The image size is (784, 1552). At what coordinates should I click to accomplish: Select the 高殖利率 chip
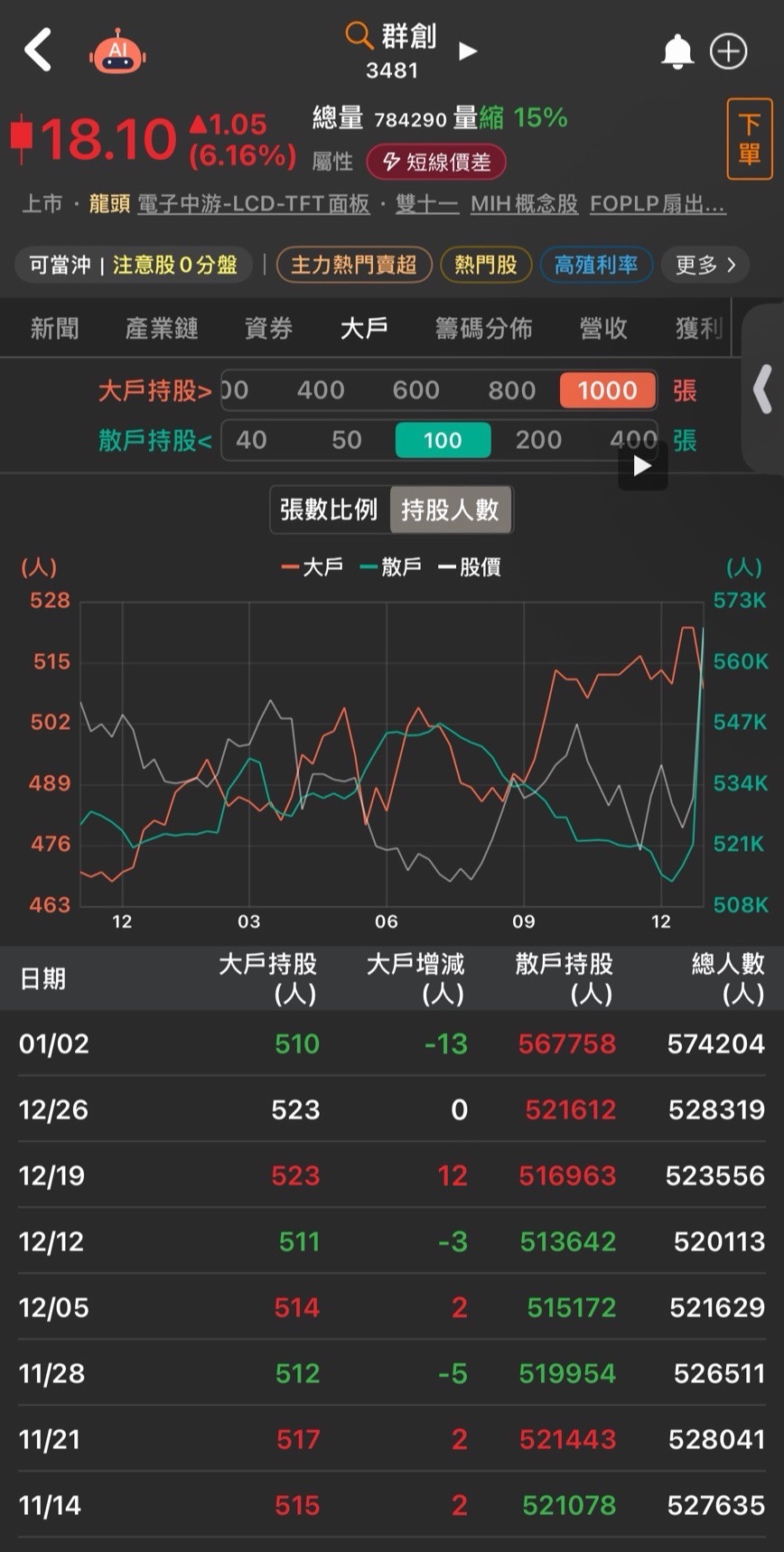click(596, 265)
